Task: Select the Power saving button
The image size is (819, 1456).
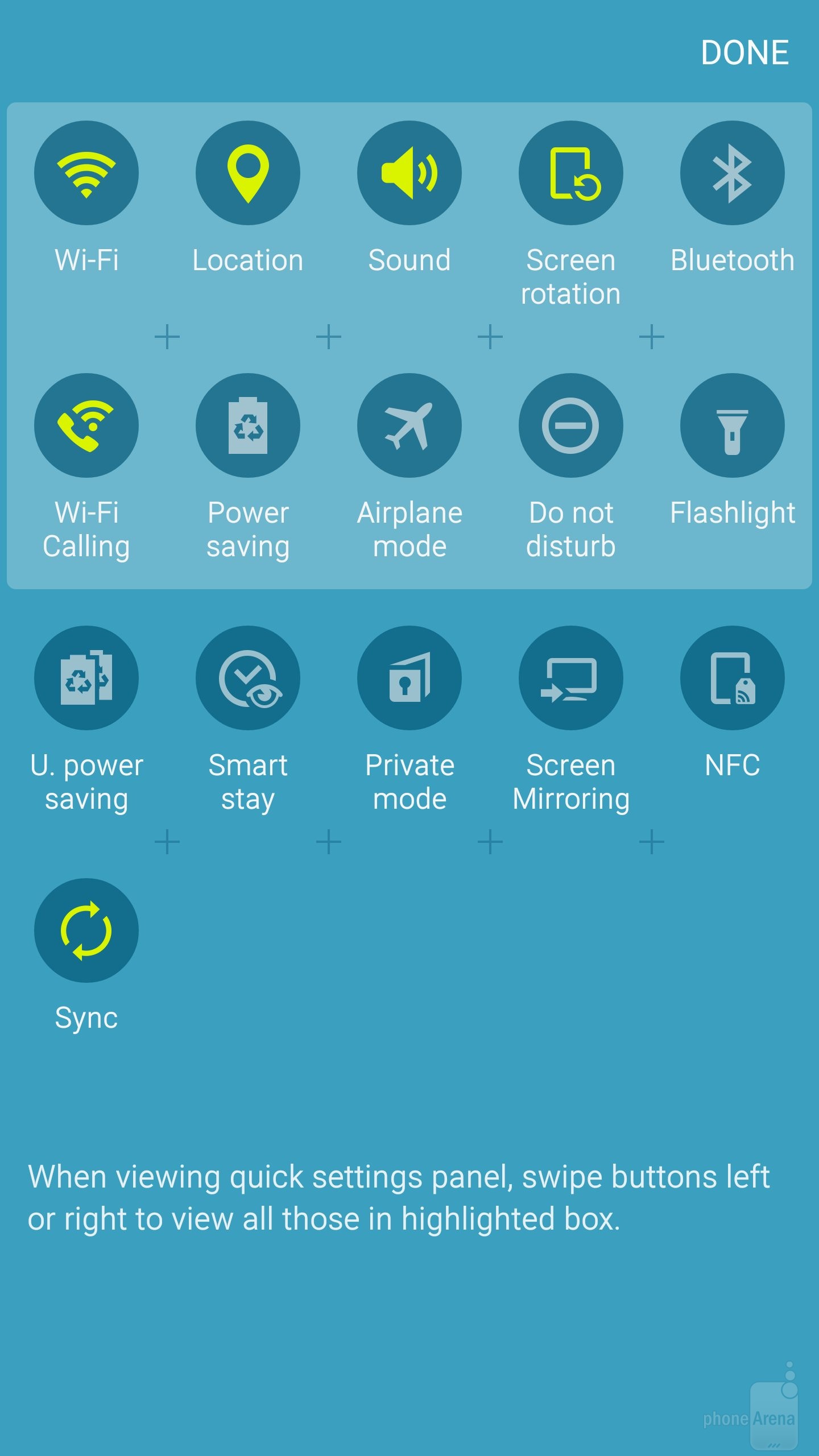Action: [248, 425]
